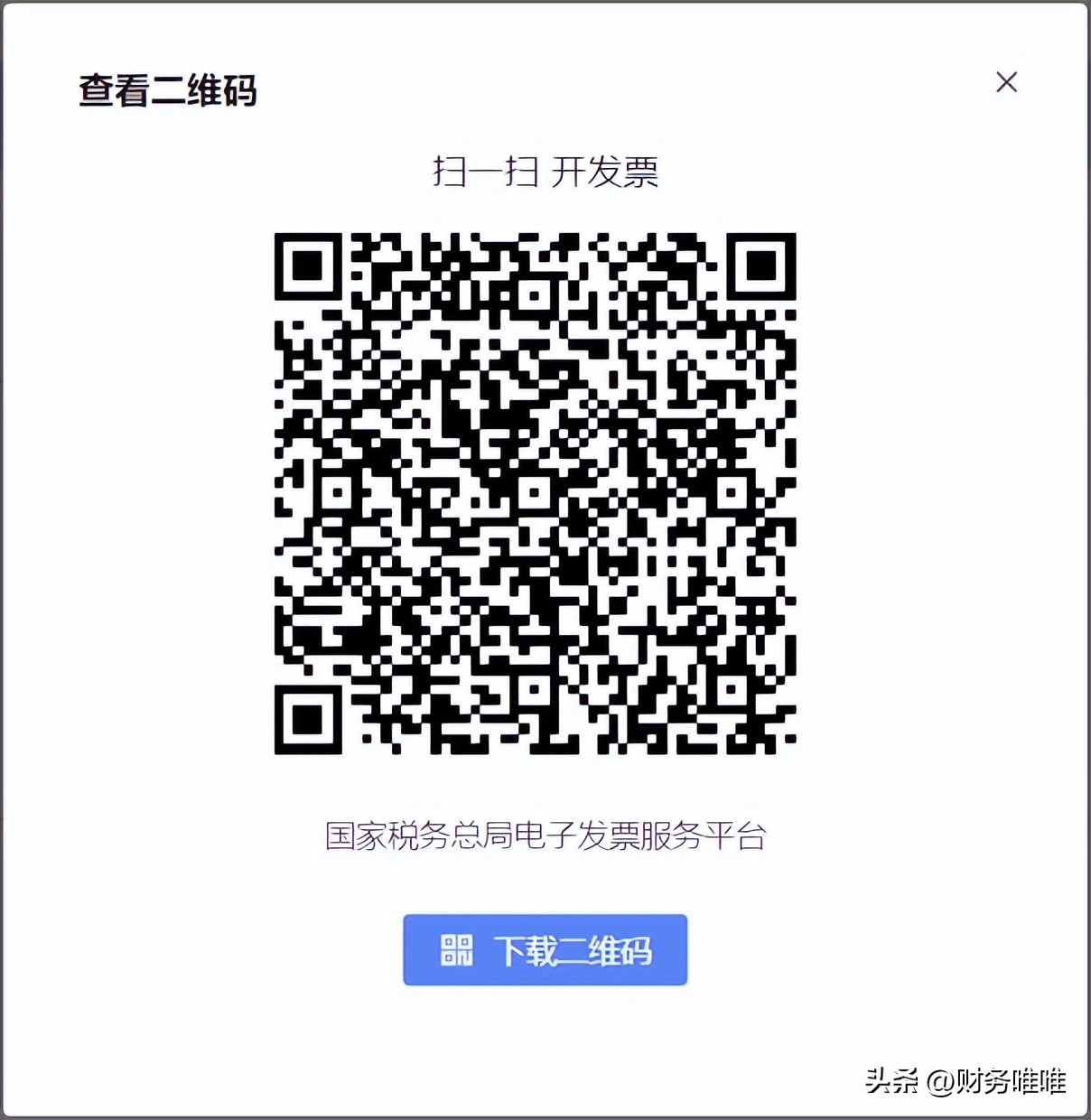Click the center module of the QR code
1091x1120 pixels.
click(x=533, y=492)
